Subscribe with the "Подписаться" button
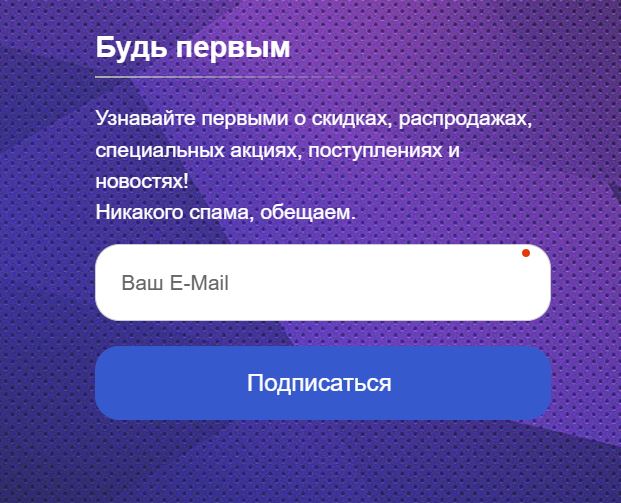This screenshot has height=503, width=621. [x=322, y=383]
